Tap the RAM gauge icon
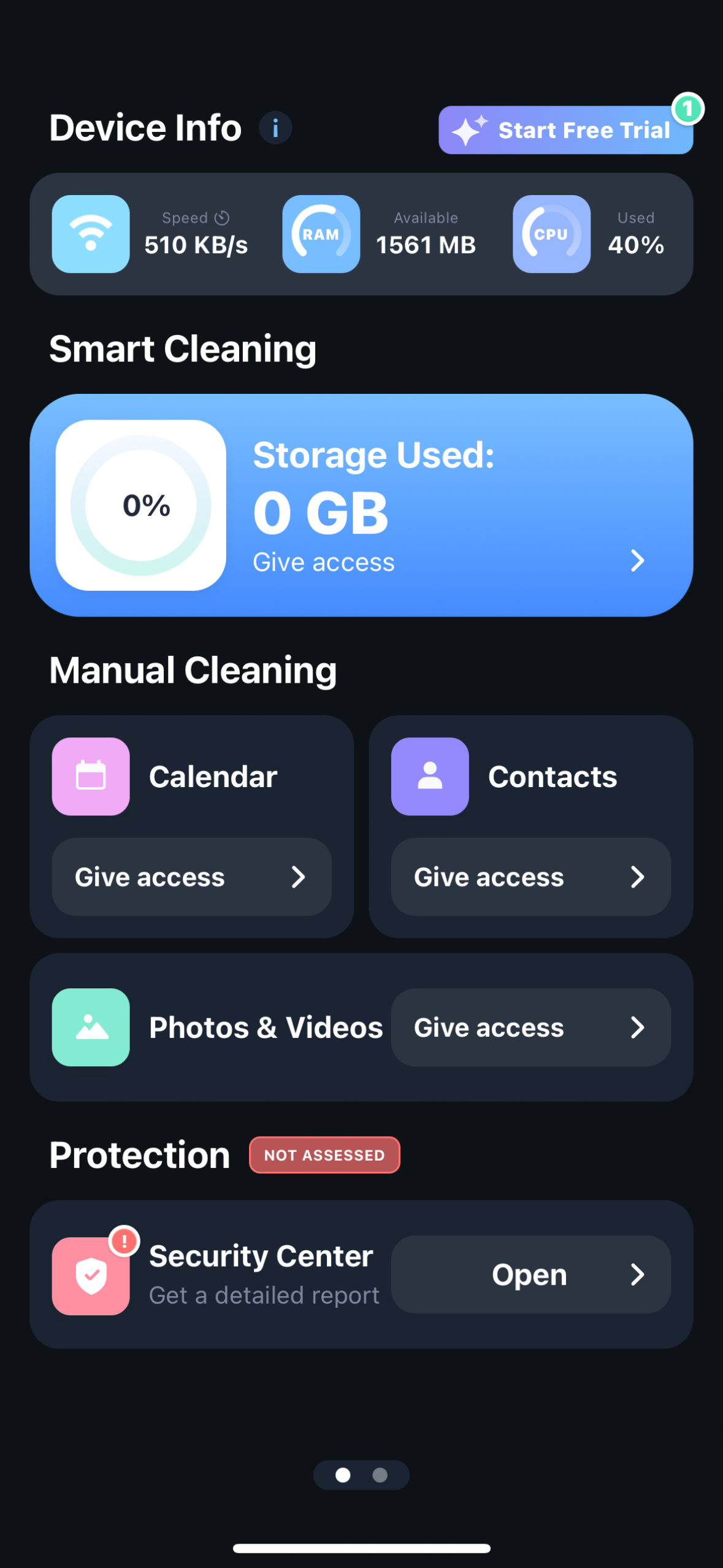723x1568 pixels. click(x=321, y=234)
